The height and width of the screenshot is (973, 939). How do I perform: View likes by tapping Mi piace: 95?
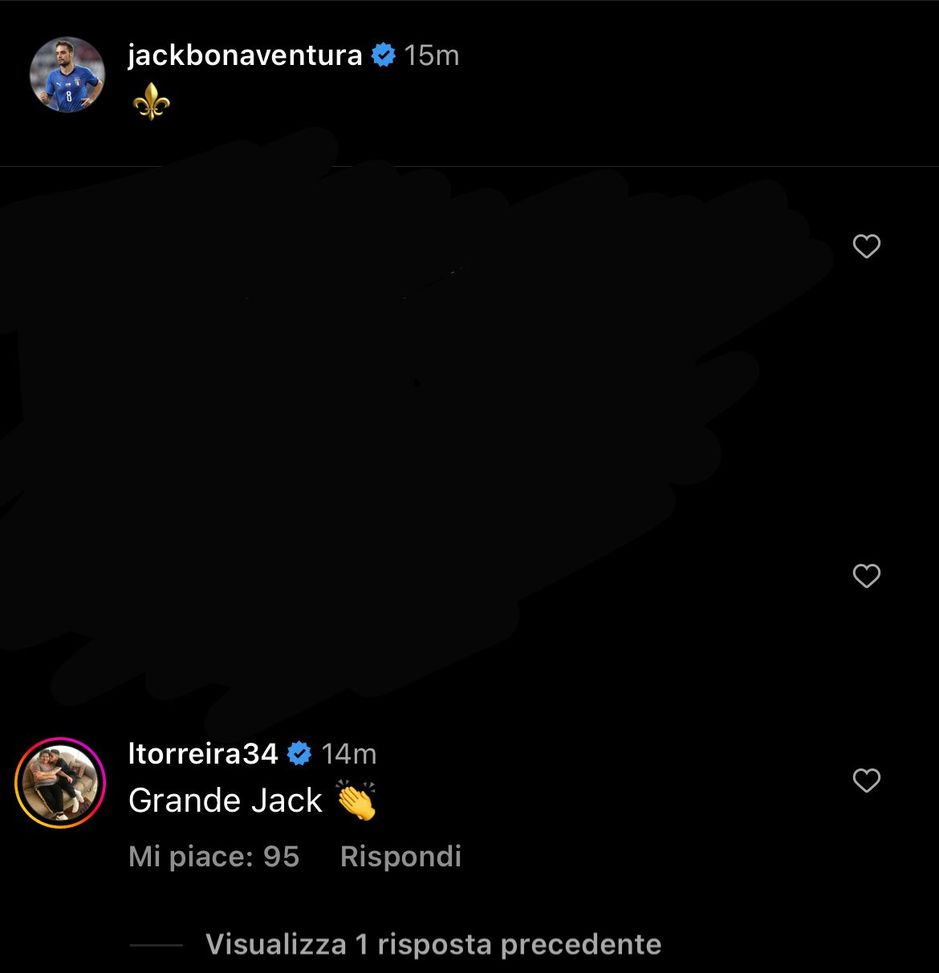pos(213,856)
